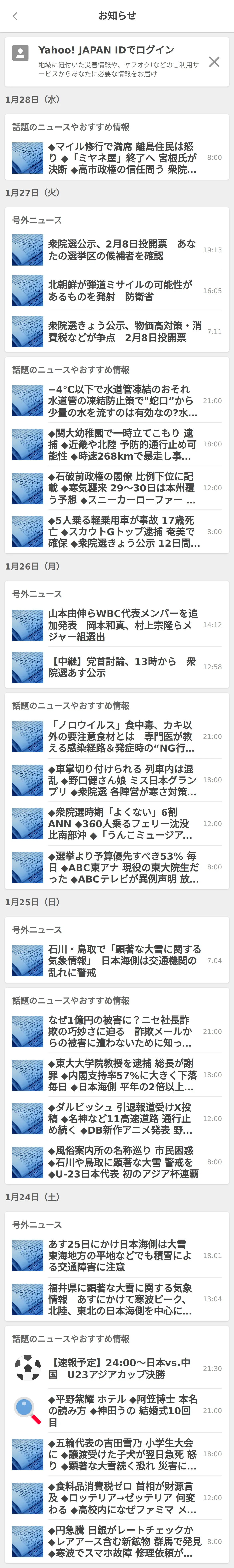View the 関大幼稚園で一時立てこもり news digest

coord(122,444)
